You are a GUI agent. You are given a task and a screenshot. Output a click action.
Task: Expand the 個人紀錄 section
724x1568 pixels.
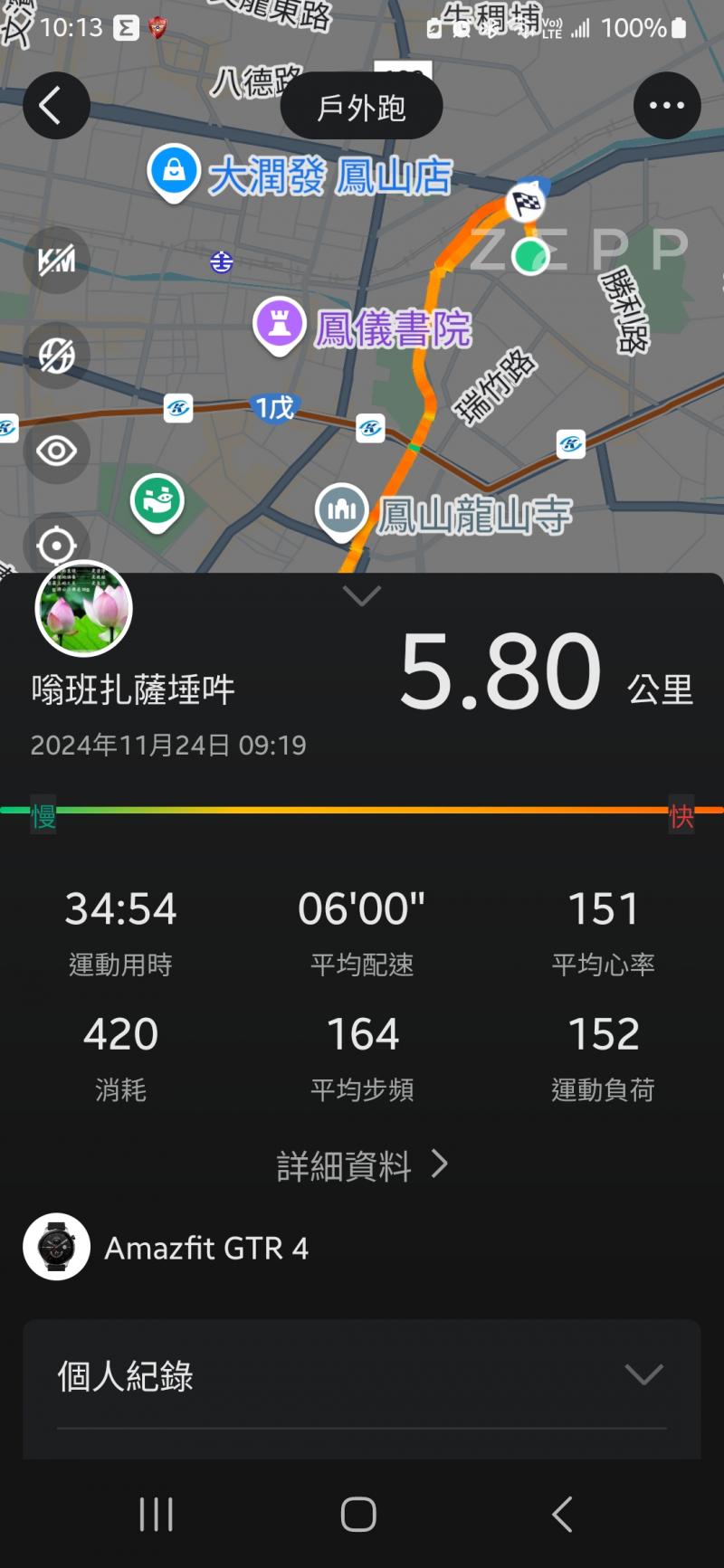tap(643, 1375)
